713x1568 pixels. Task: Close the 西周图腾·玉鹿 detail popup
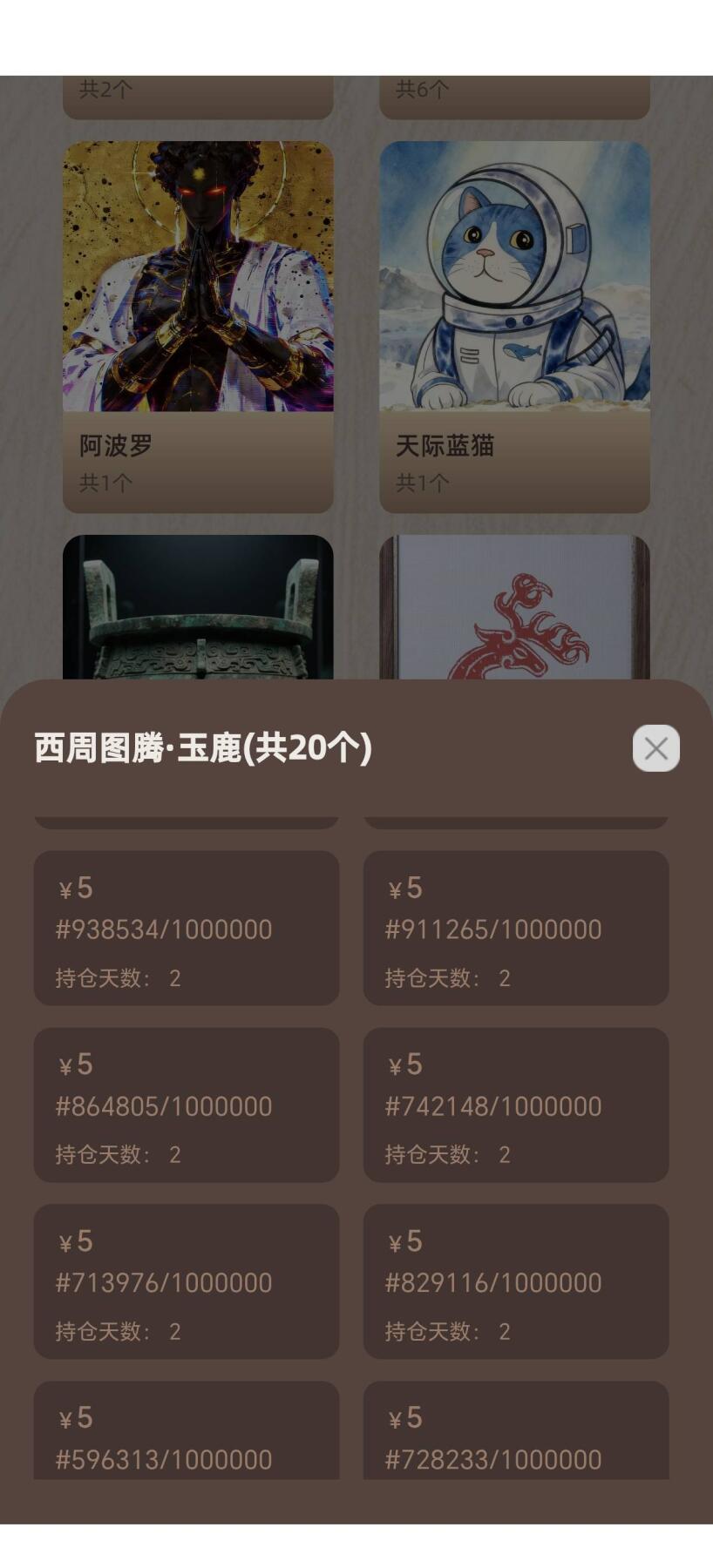pyautogui.click(x=656, y=747)
